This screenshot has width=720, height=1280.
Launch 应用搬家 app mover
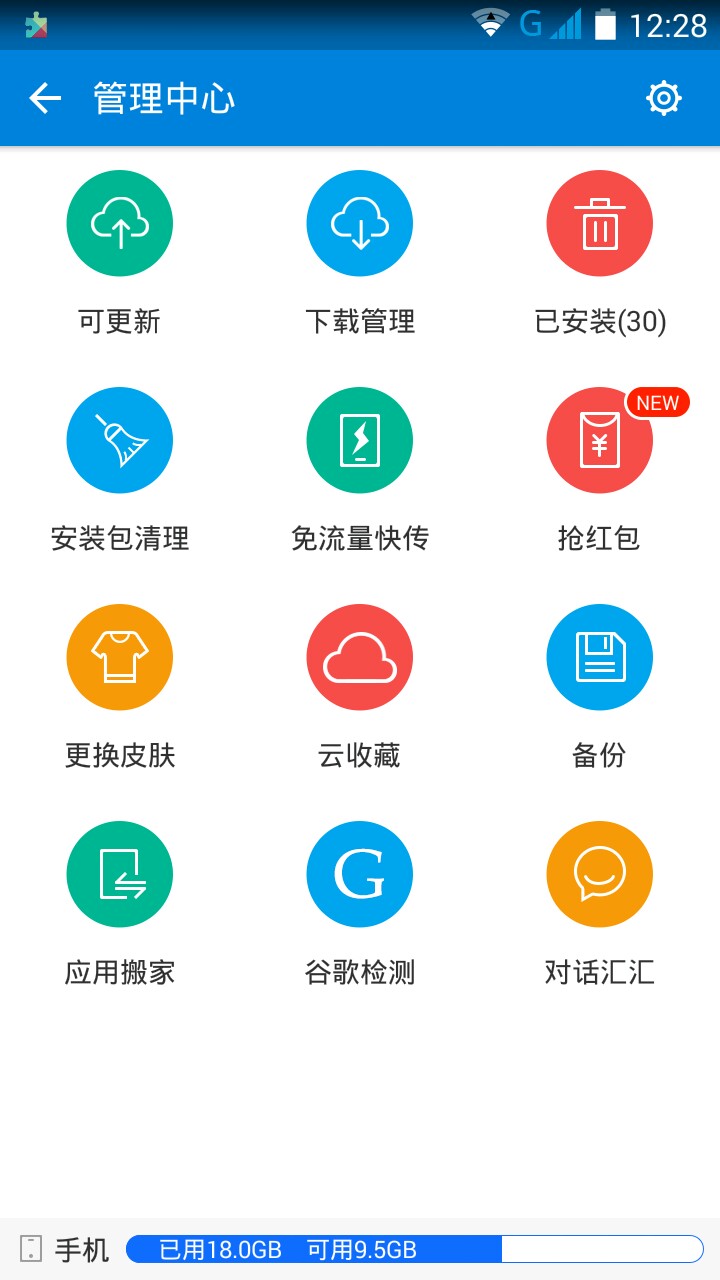(x=120, y=874)
